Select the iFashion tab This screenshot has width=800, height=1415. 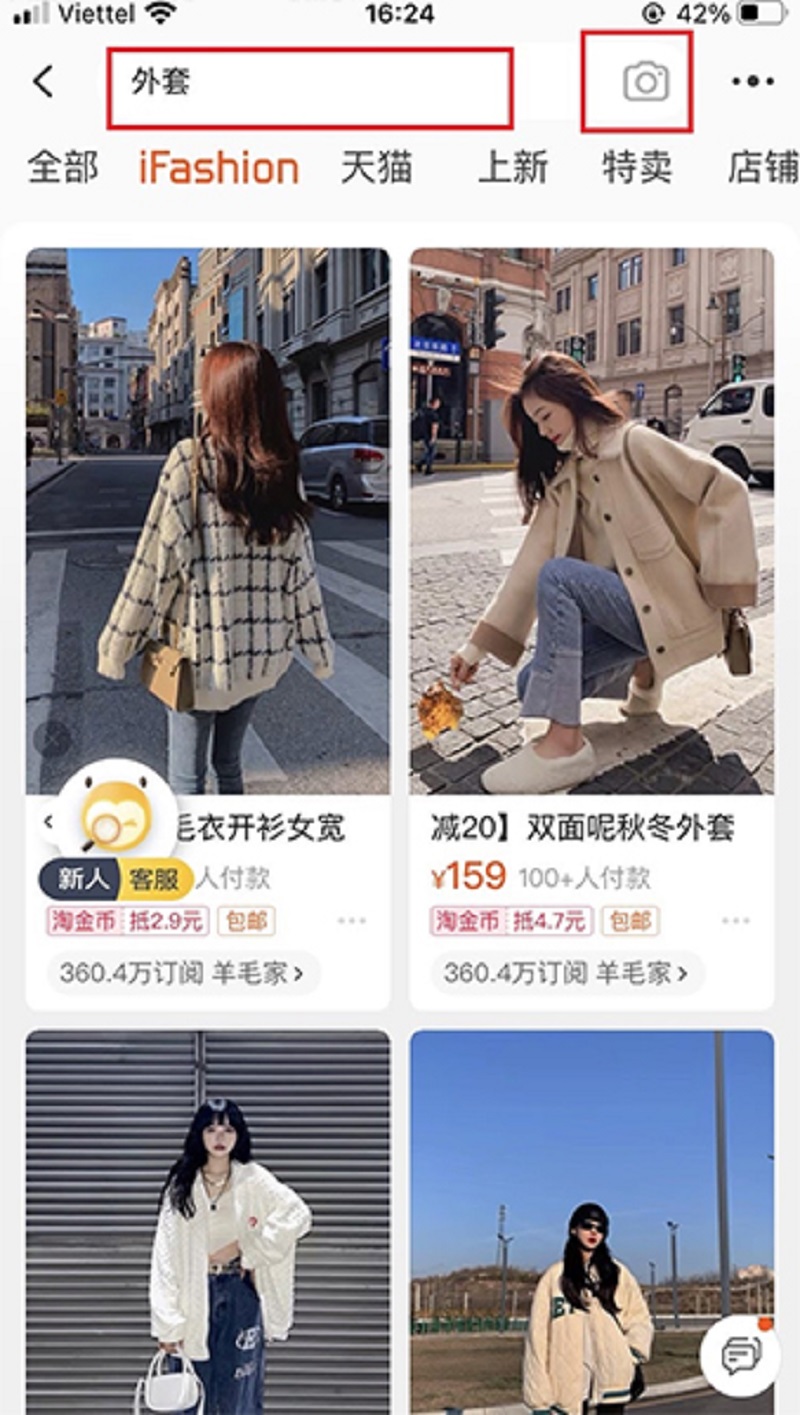pos(219,168)
